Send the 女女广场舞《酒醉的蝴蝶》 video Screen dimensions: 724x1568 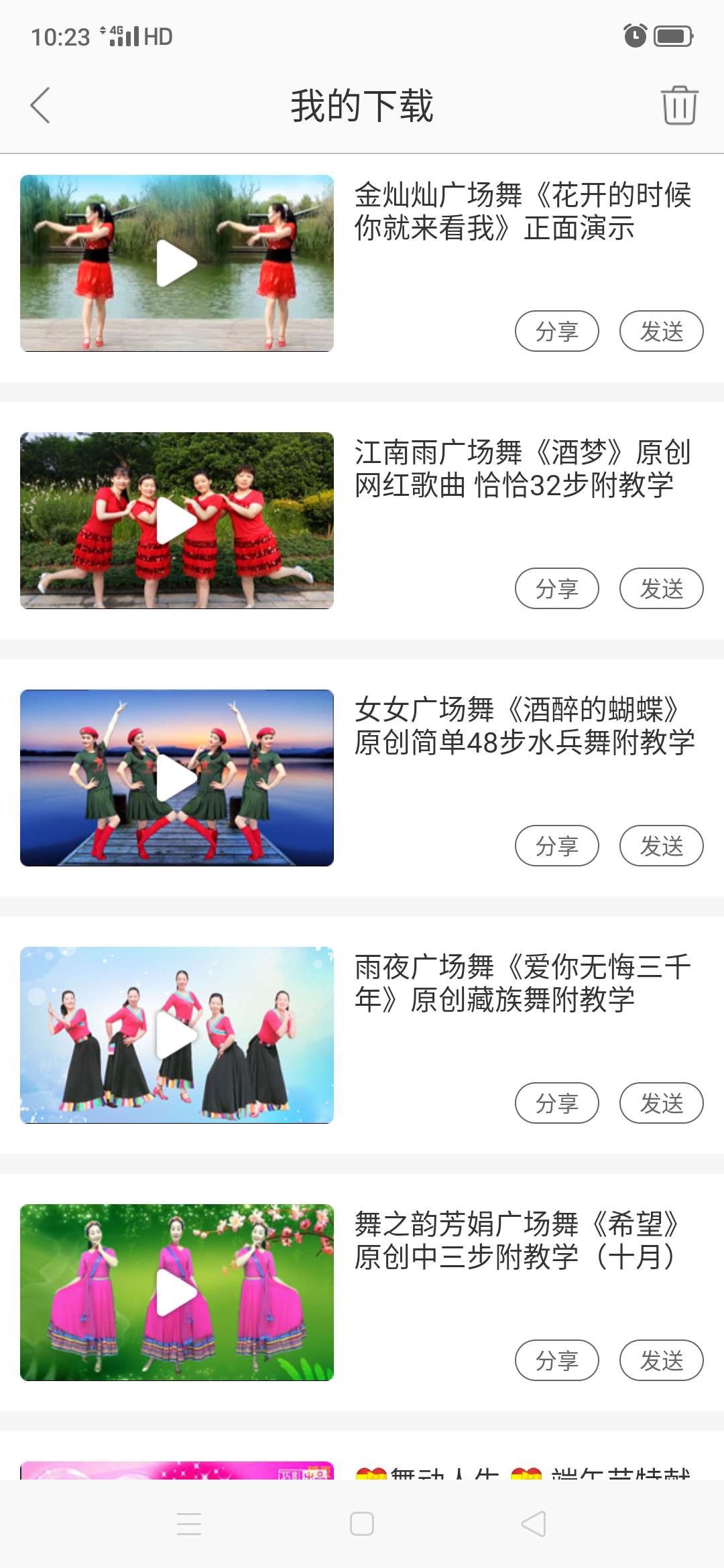661,846
